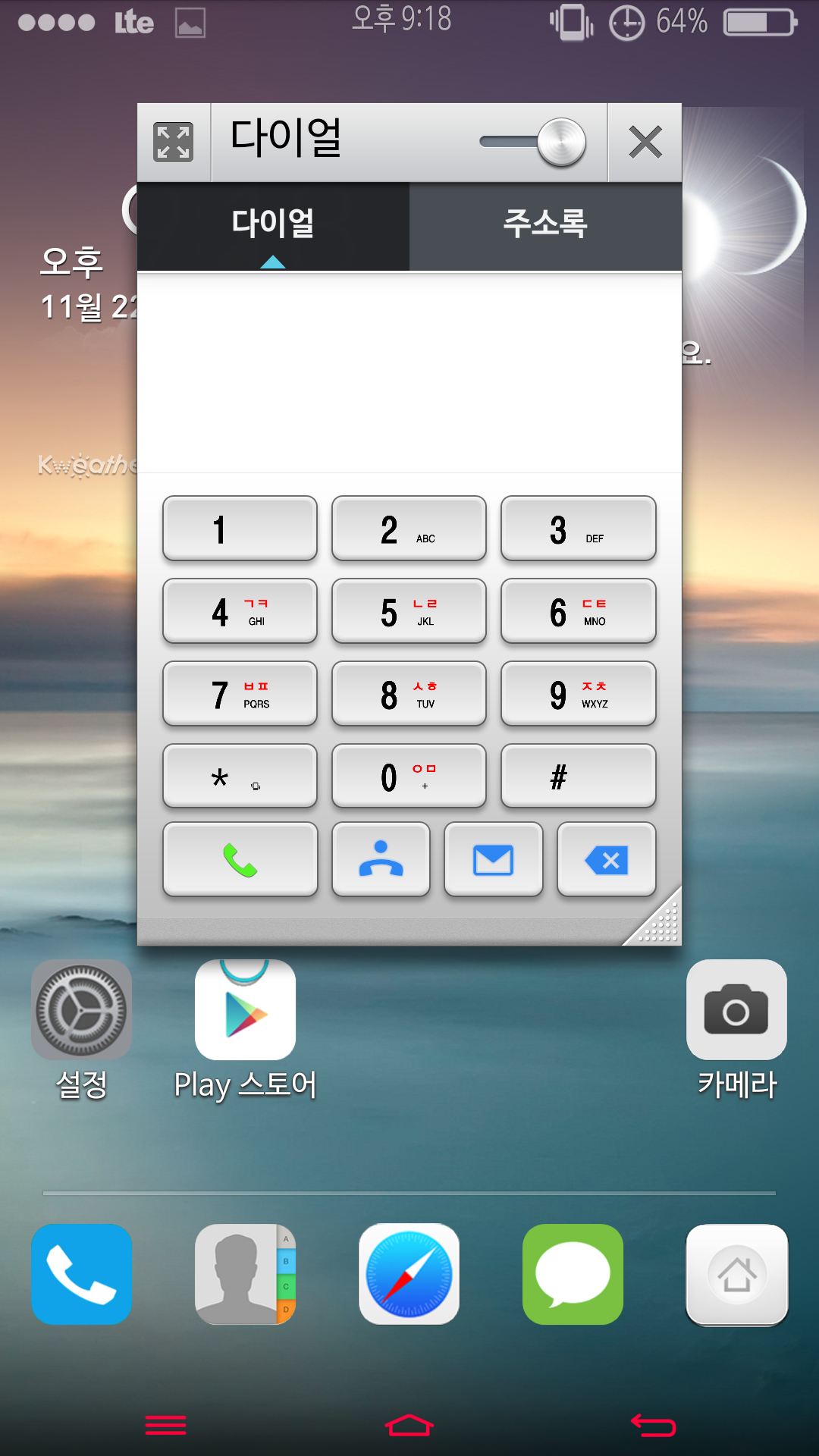Open the 카메라 app
The width and height of the screenshot is (819, 1456).
(736, 1010)
